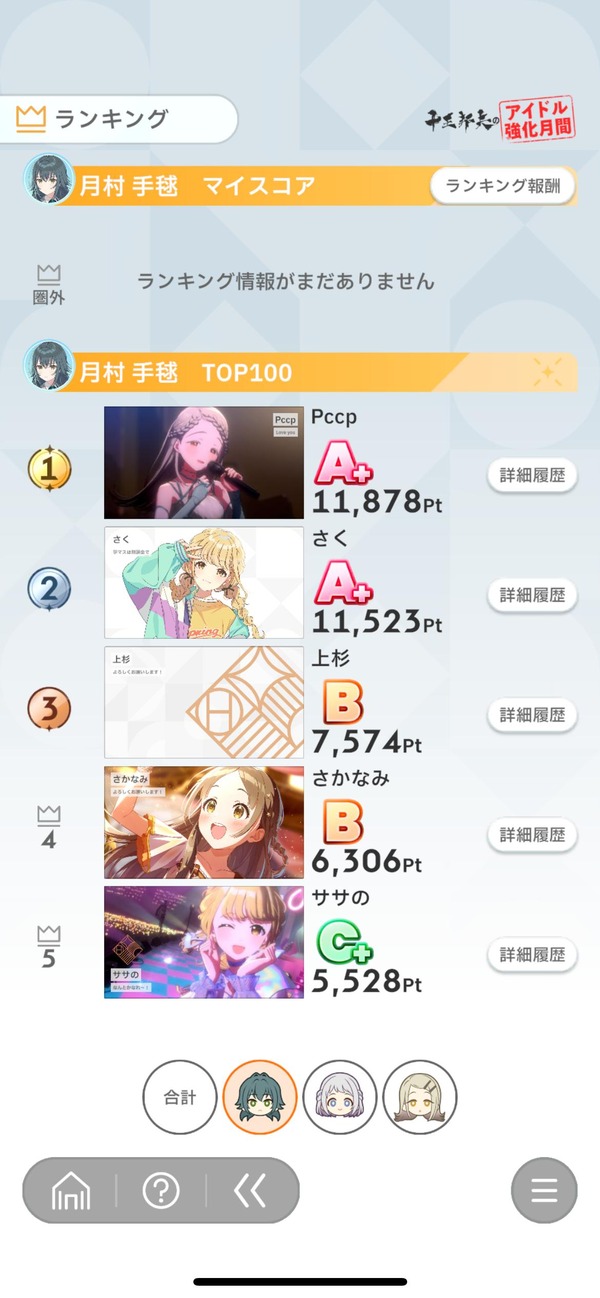The image size is (600, 1298).
Task: Select the silver-haired idol ranking tab
Action: coord(340,1097)
